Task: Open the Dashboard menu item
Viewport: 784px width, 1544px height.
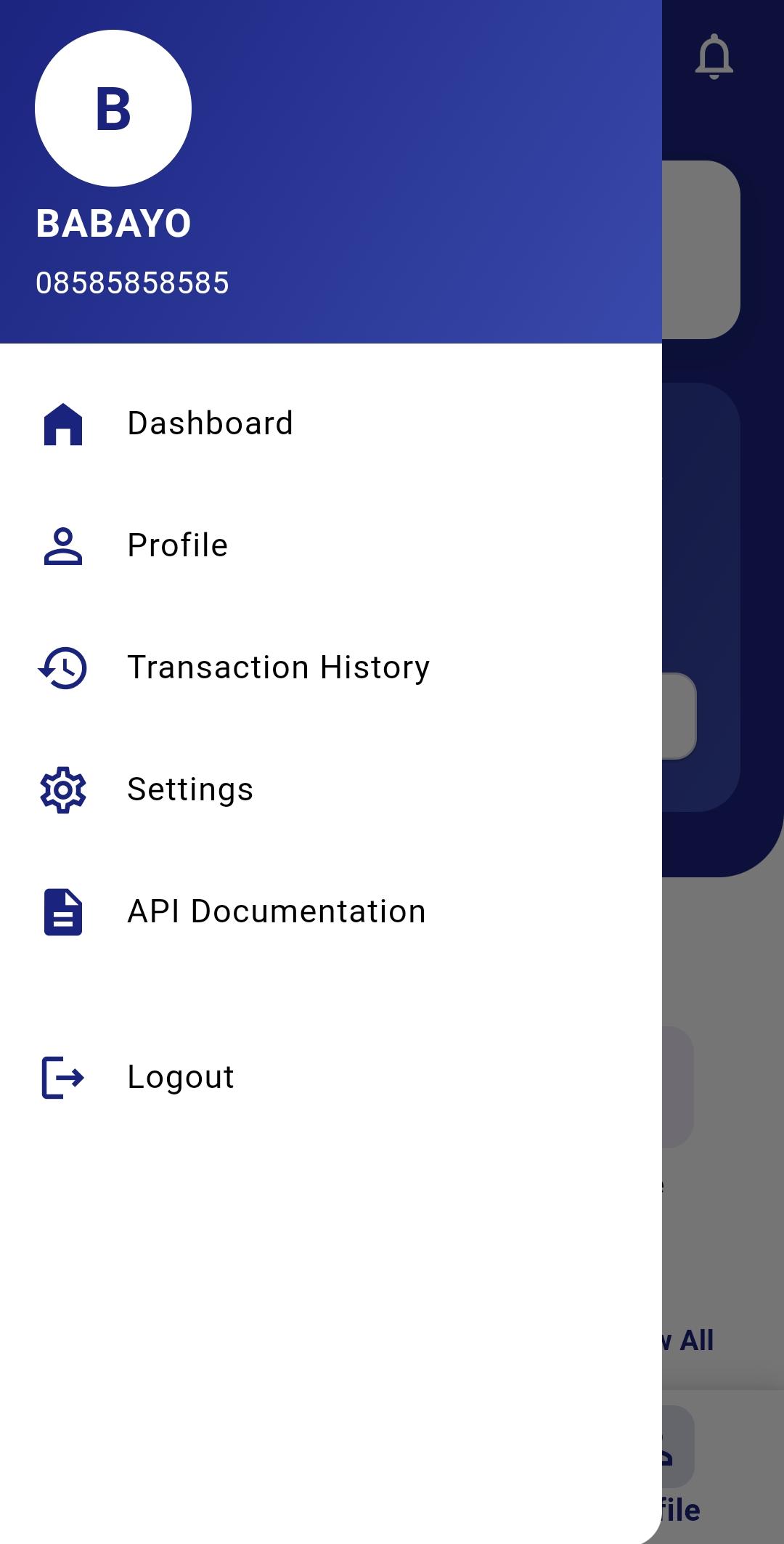Action: point(209,424)
